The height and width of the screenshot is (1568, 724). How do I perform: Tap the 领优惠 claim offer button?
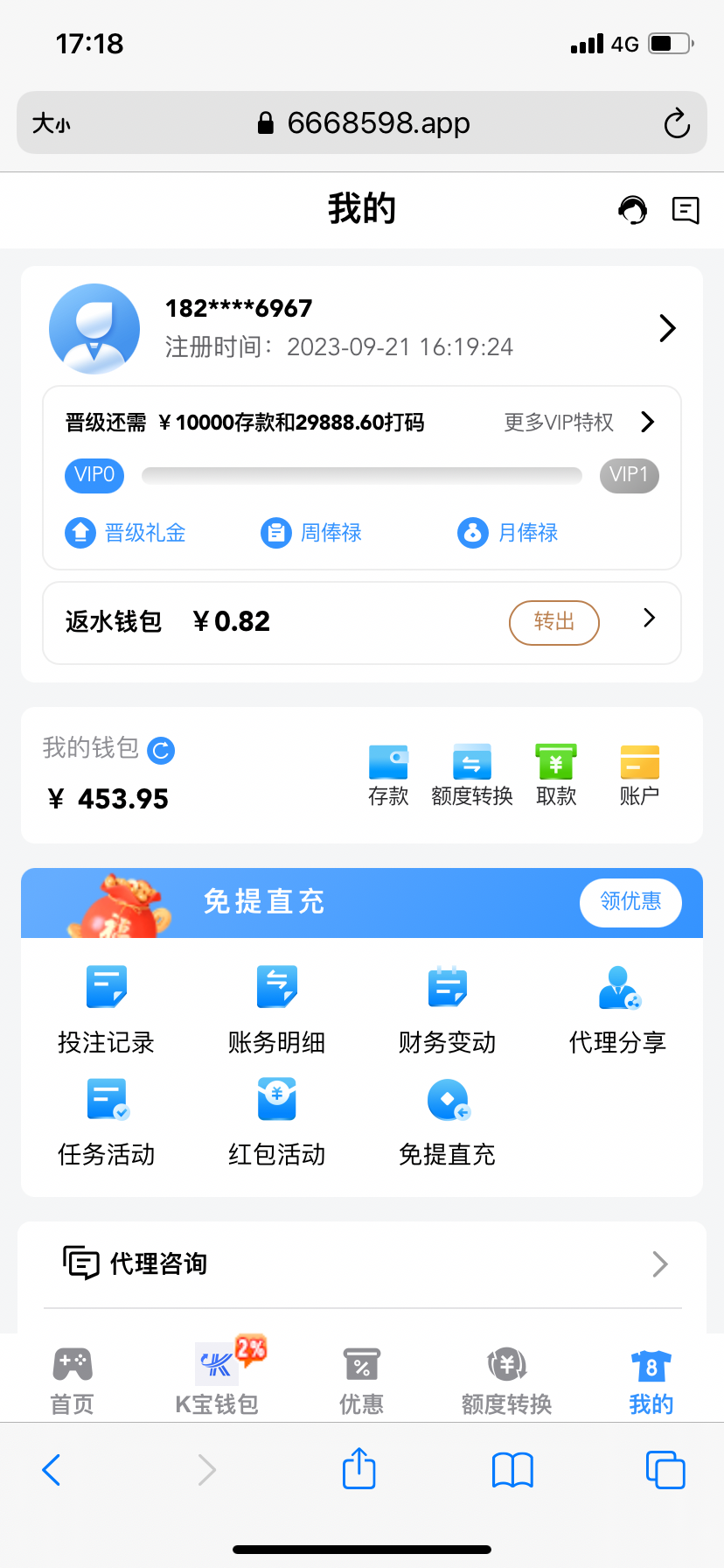[x=630, y=902]
